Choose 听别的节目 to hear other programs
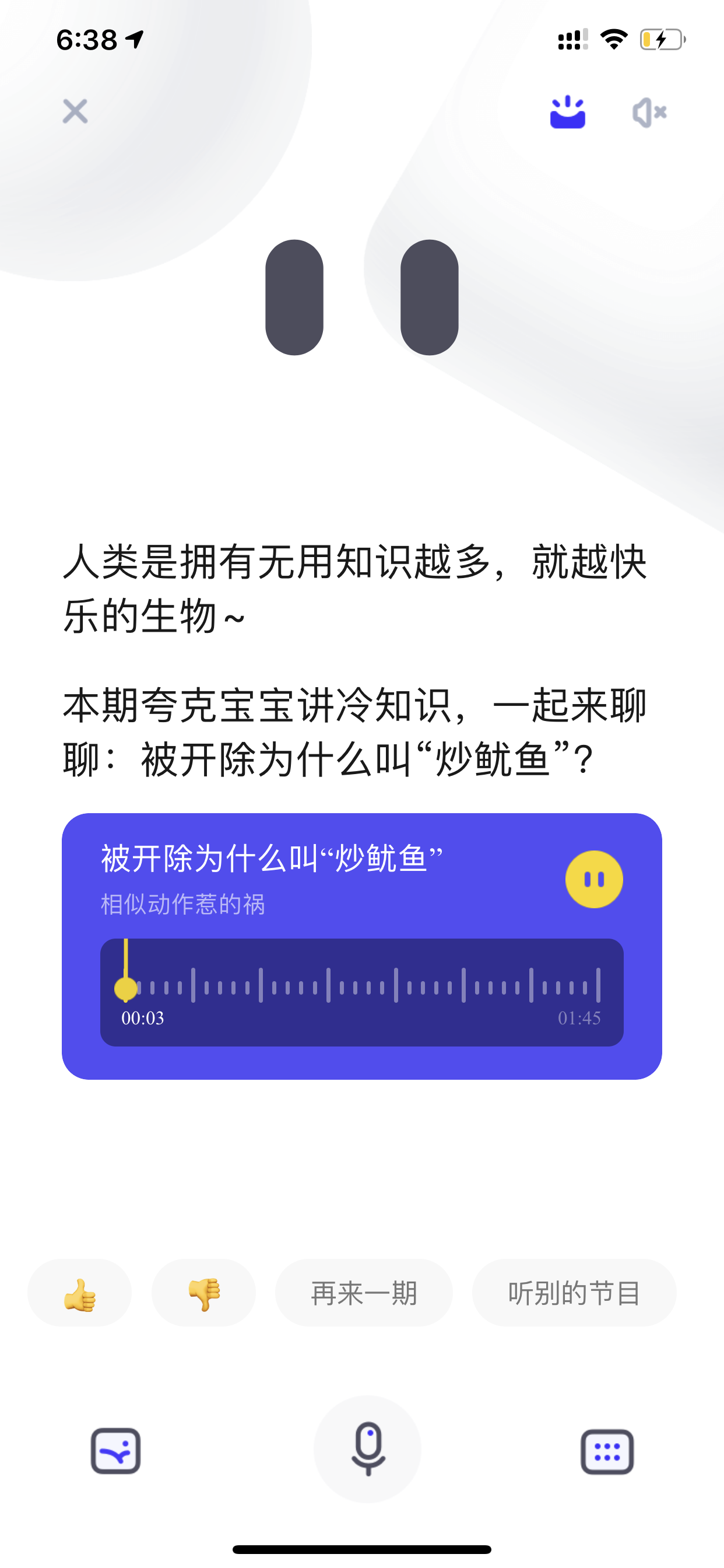 (x=574, y=1293)
